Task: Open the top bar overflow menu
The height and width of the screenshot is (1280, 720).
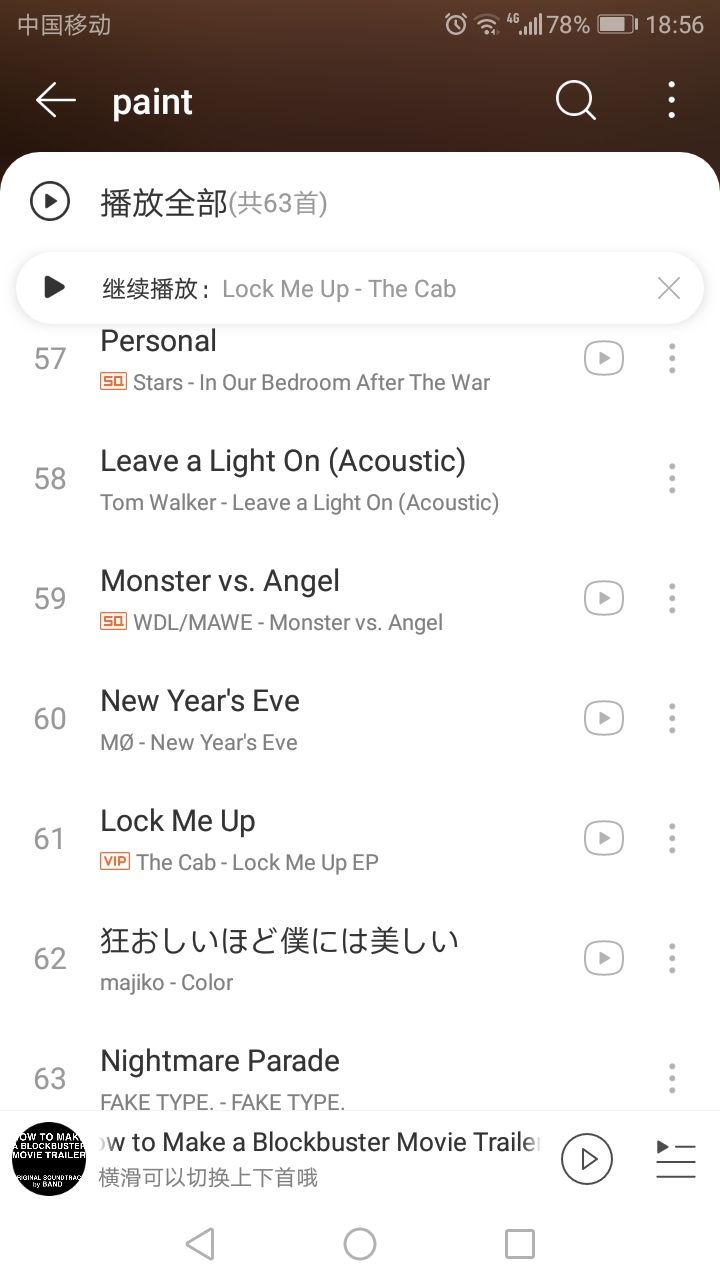Action: (671, 101)
